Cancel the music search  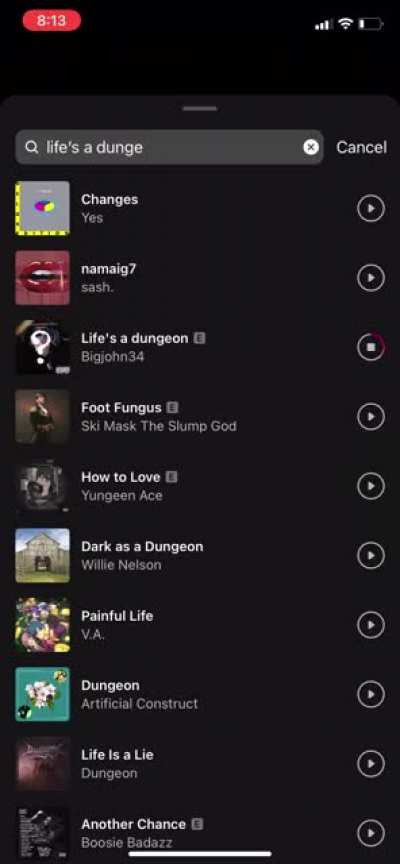point(361,147)
